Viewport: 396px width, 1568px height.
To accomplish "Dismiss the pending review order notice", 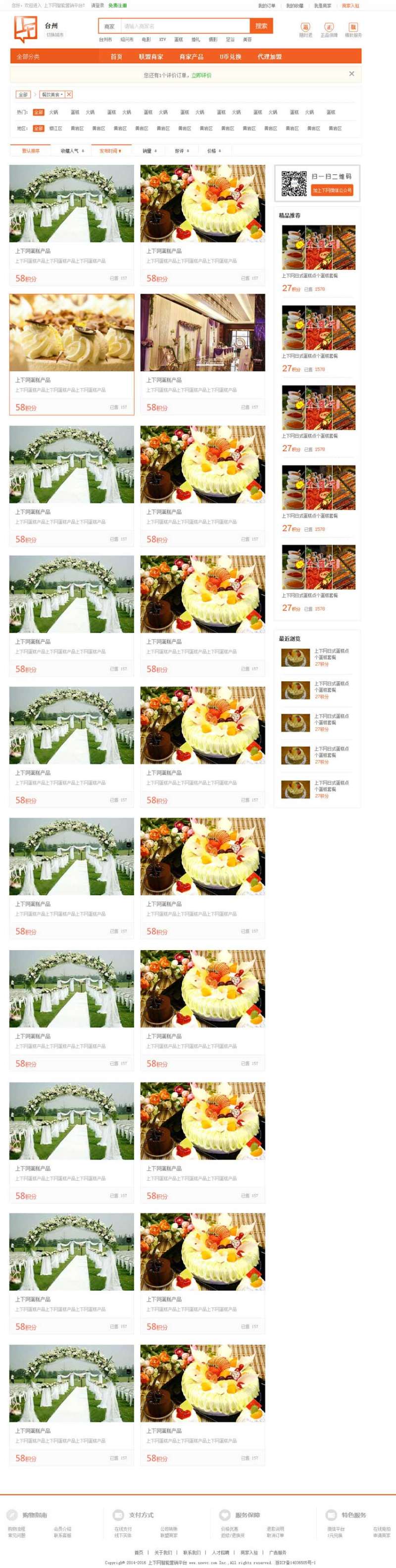I will (x=351, y=74).
